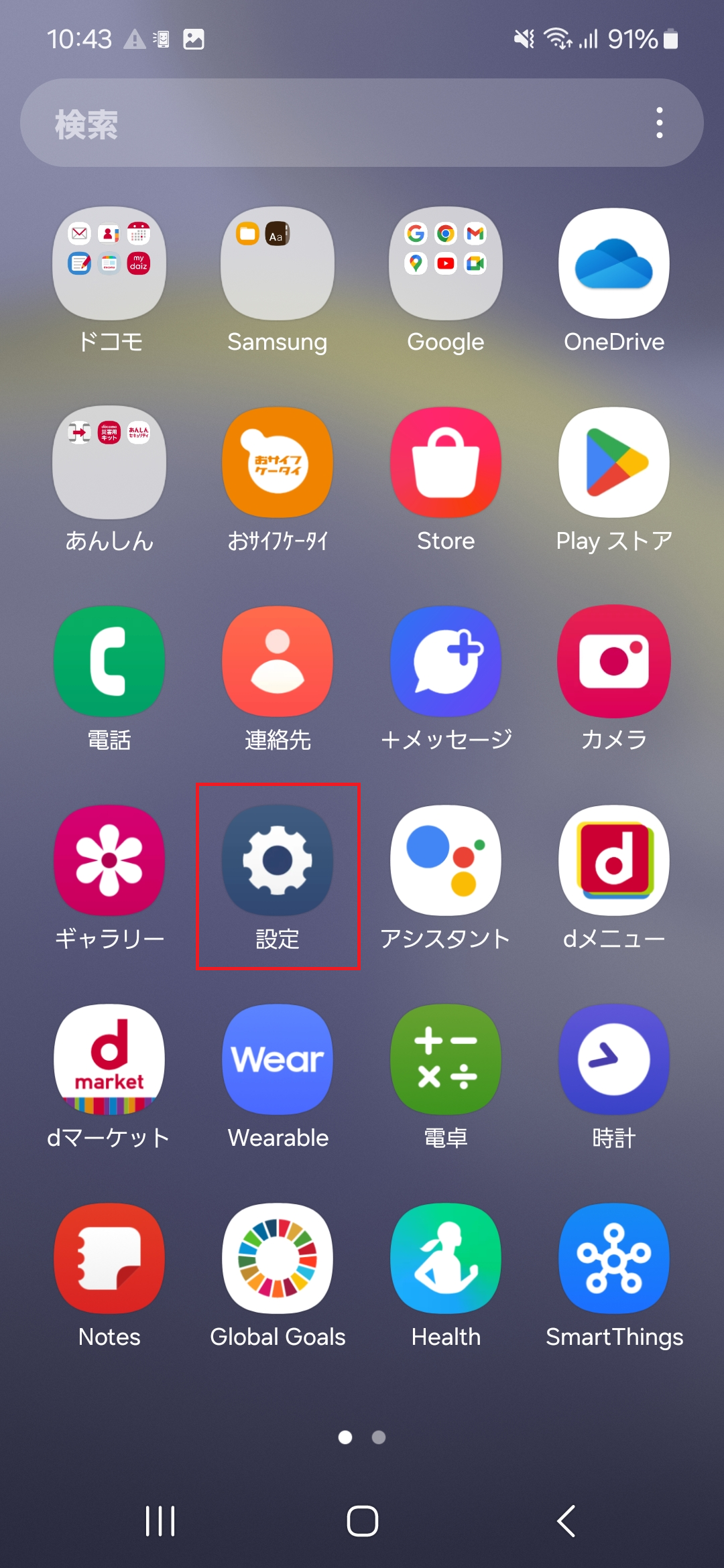This screenshot has width=724, height=1568.
Task: Open the Google app folder
Action: point(445,265)
